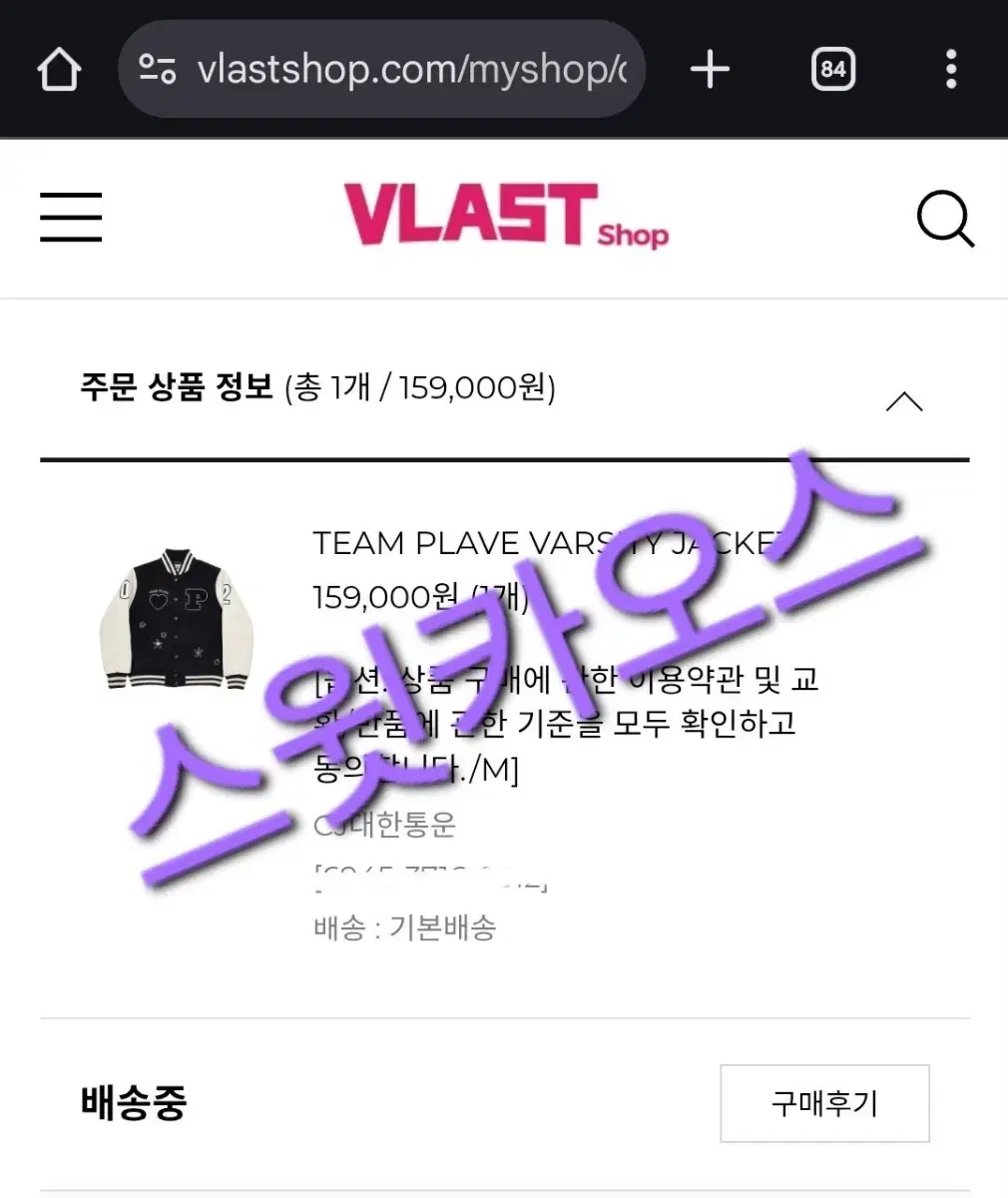Tap the 배송 : 기본배송 delivery info

tap(404, 928)
